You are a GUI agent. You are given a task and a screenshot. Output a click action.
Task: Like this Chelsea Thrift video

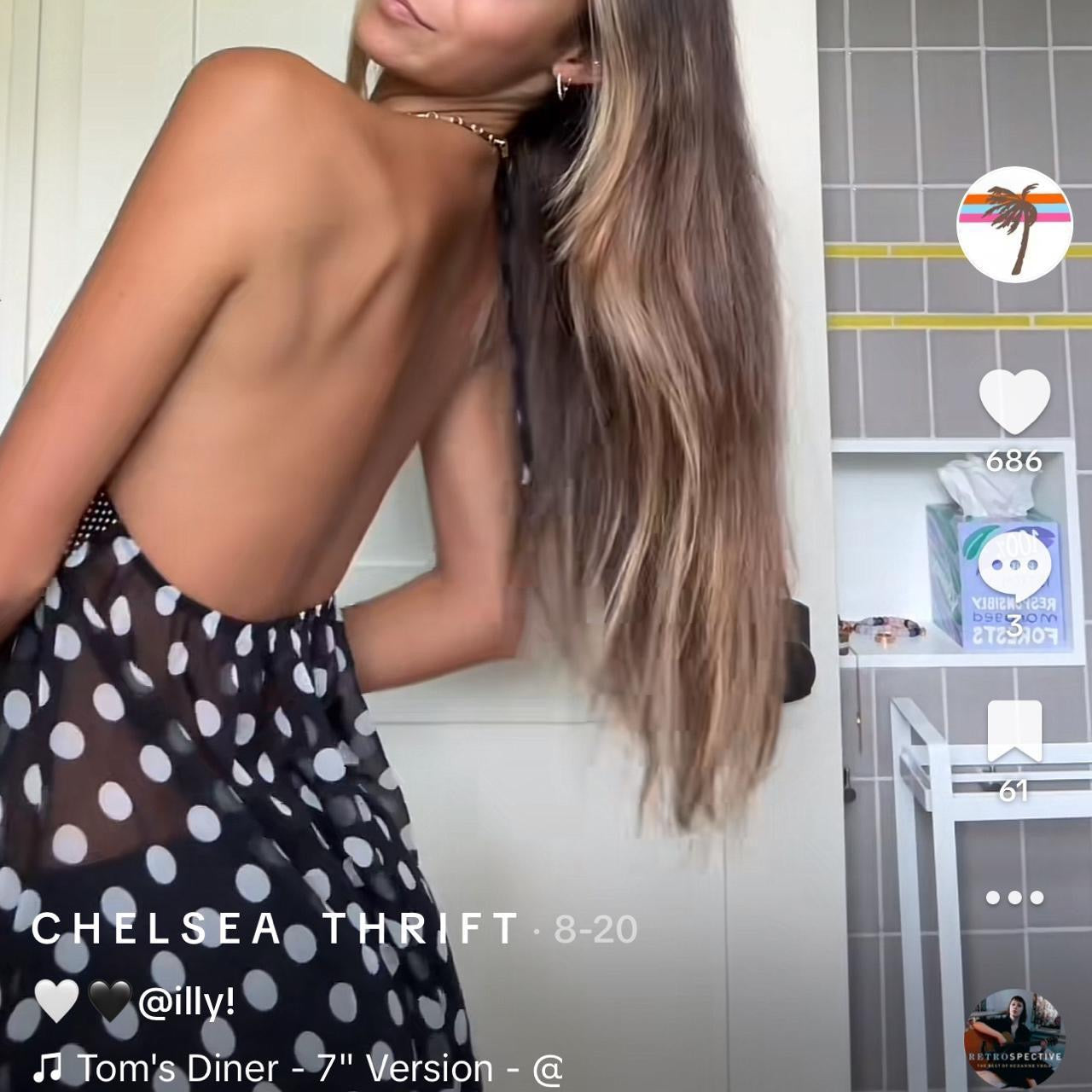(1014, 402)
